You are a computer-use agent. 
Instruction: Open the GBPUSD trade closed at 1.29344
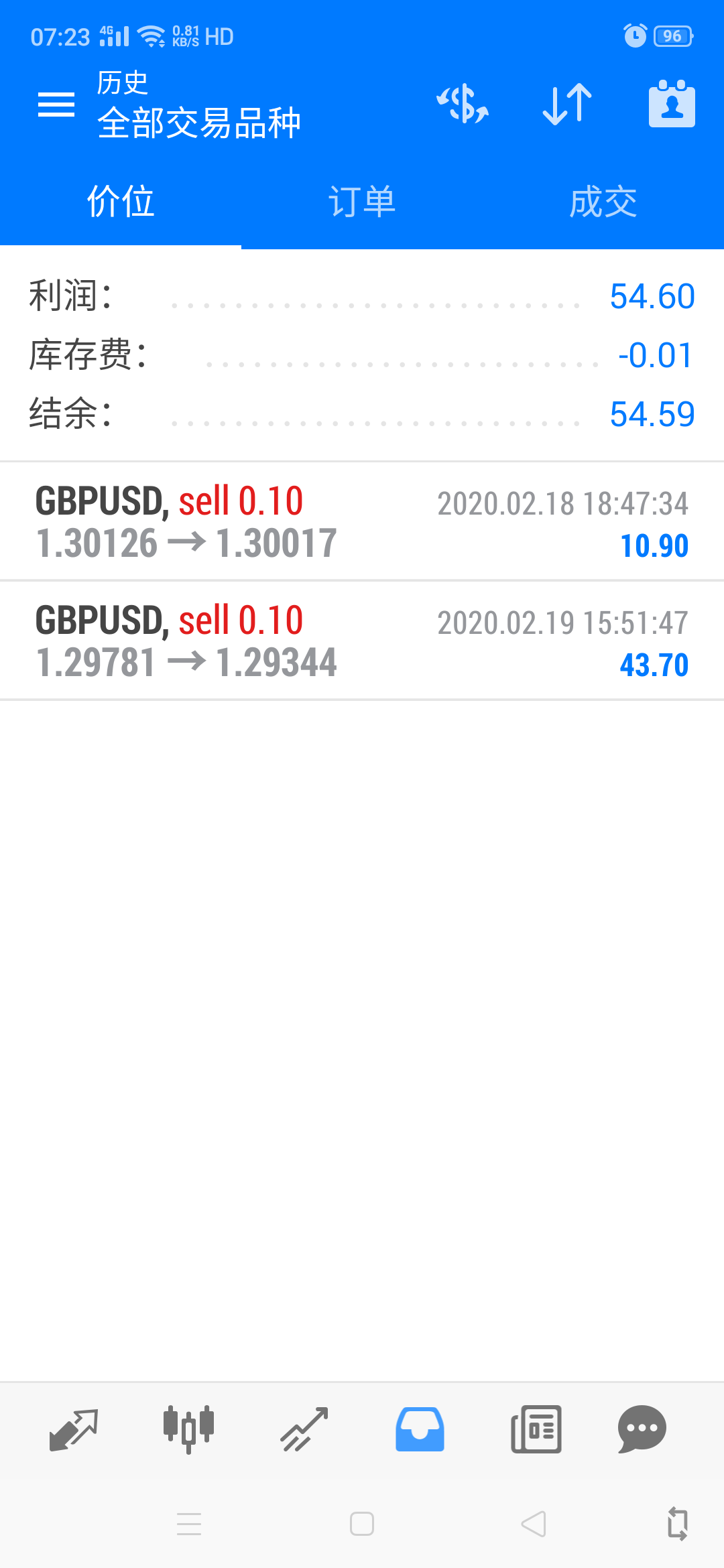pyautogui.click(x=362, y=641)
